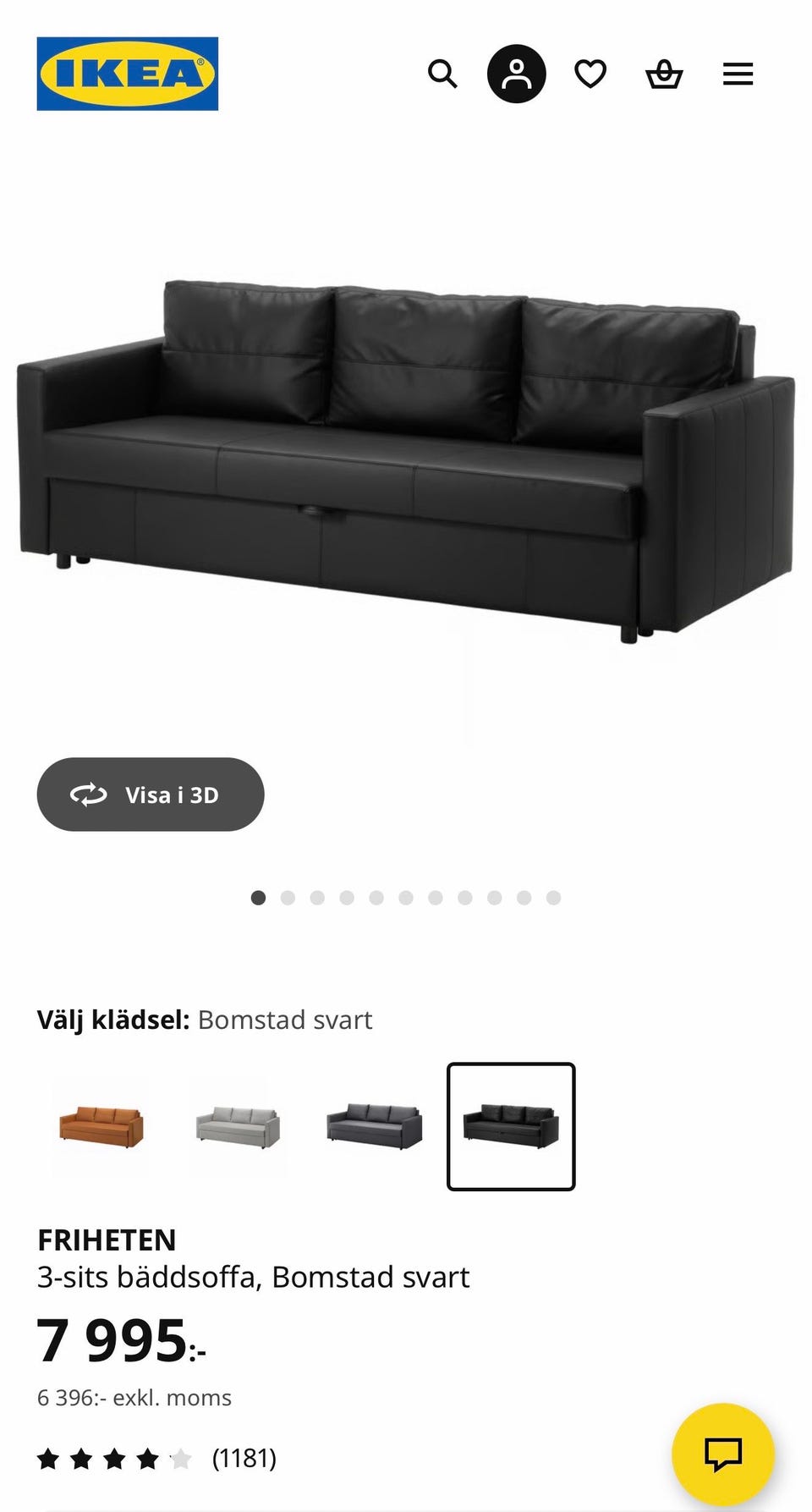Open the shopping basket icon
Image resolution: width=812 pixels, height=1512 pixels.
[x=664, y=74]
